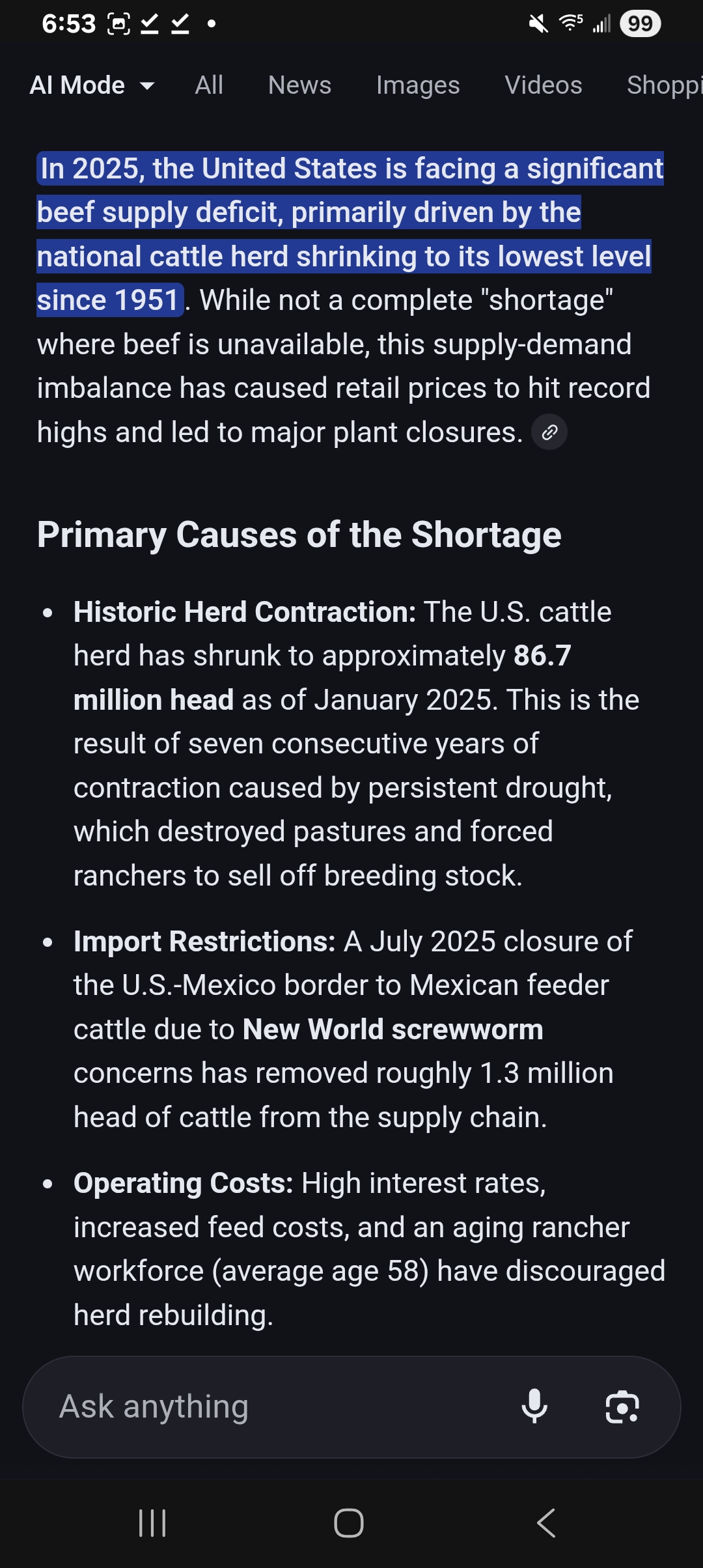Show recent apps
Viewport: 703px width, 1568px height.
pyautogui.click(x=153, y=1523)
